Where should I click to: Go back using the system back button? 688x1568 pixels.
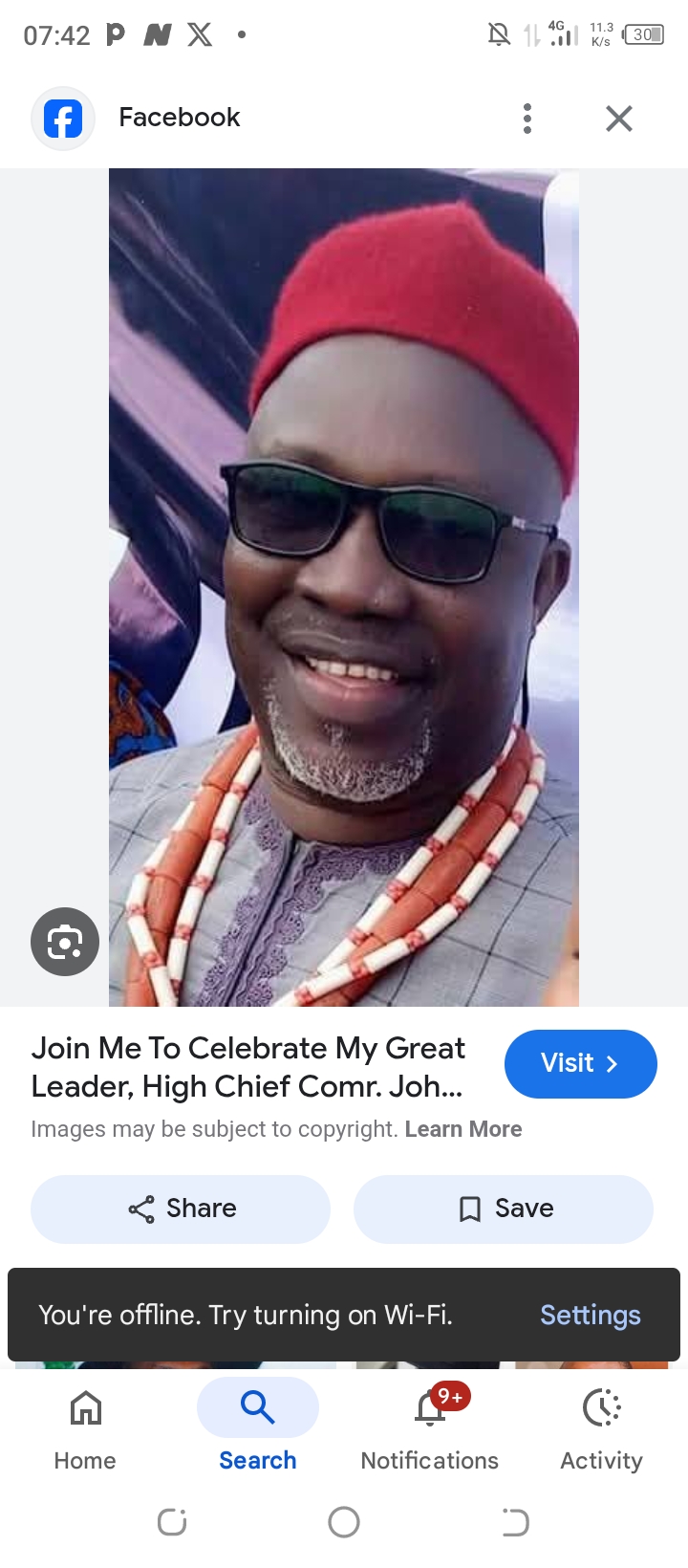click(x=515, y=1522)
